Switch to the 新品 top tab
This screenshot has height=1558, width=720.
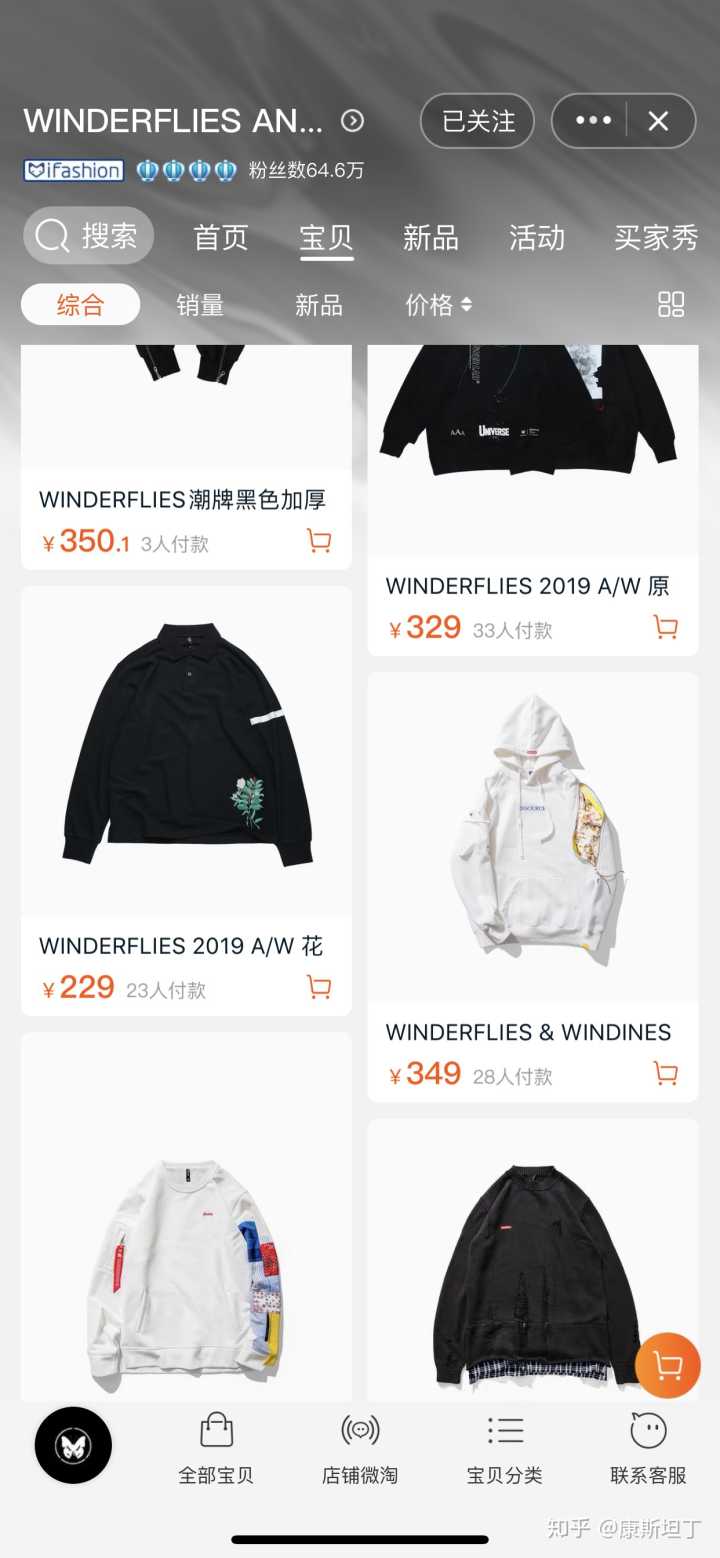[430, 238]
